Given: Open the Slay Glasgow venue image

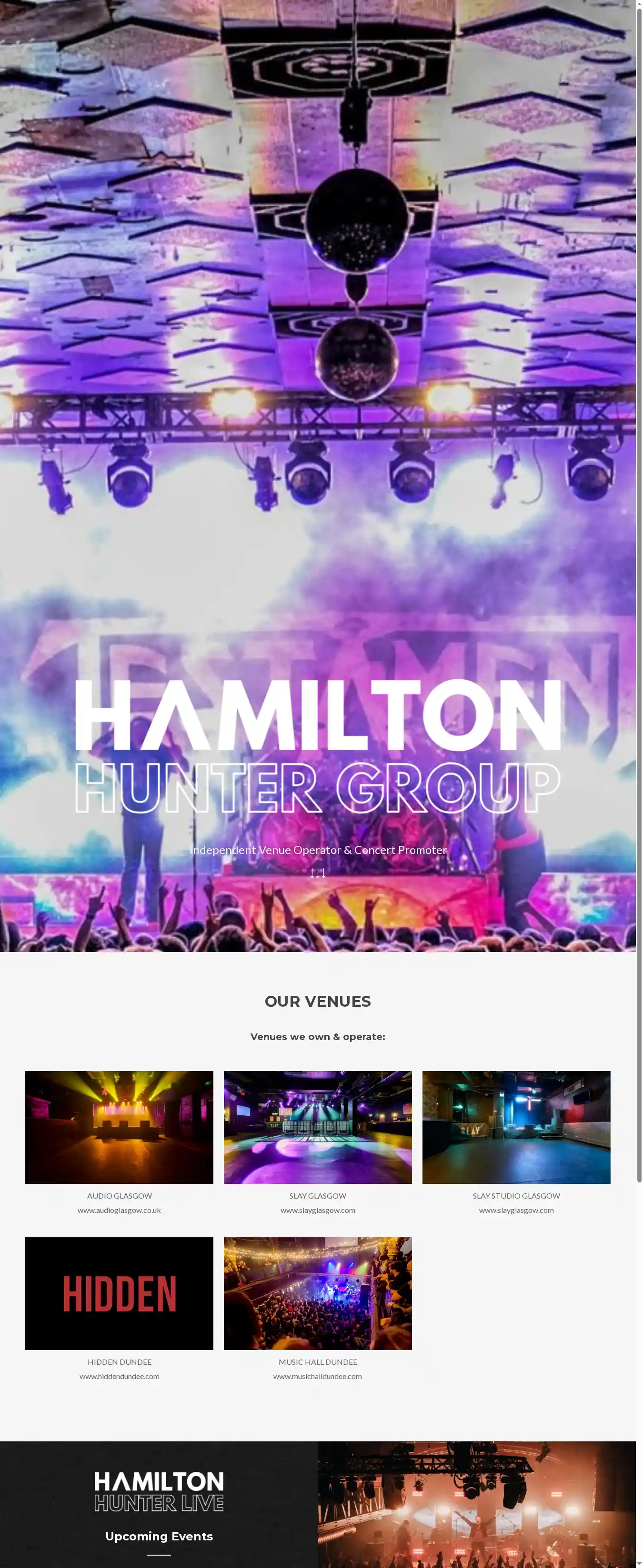Looking at the screenshot, I should pos(317,1127).
